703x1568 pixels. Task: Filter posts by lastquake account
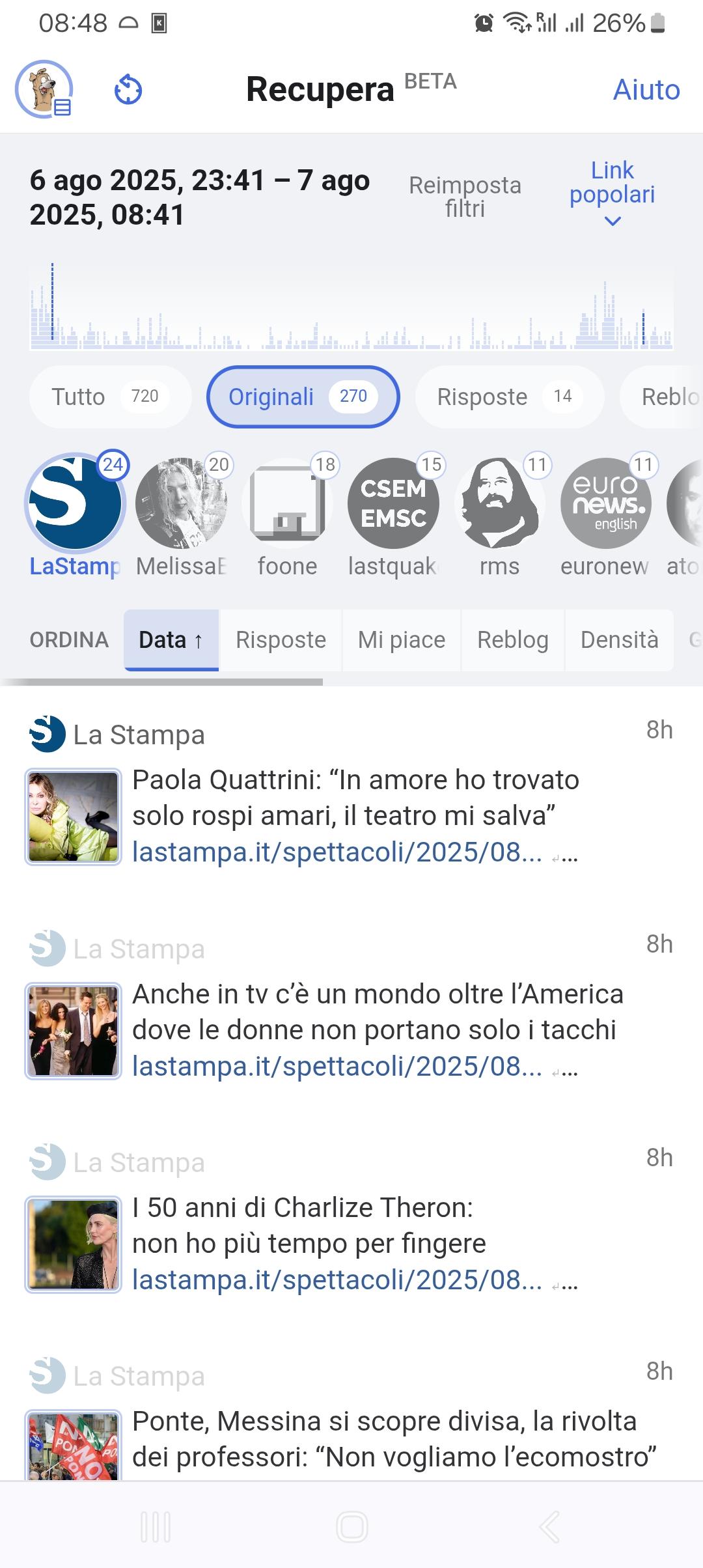pyautogui.click(x=393, y=516)
